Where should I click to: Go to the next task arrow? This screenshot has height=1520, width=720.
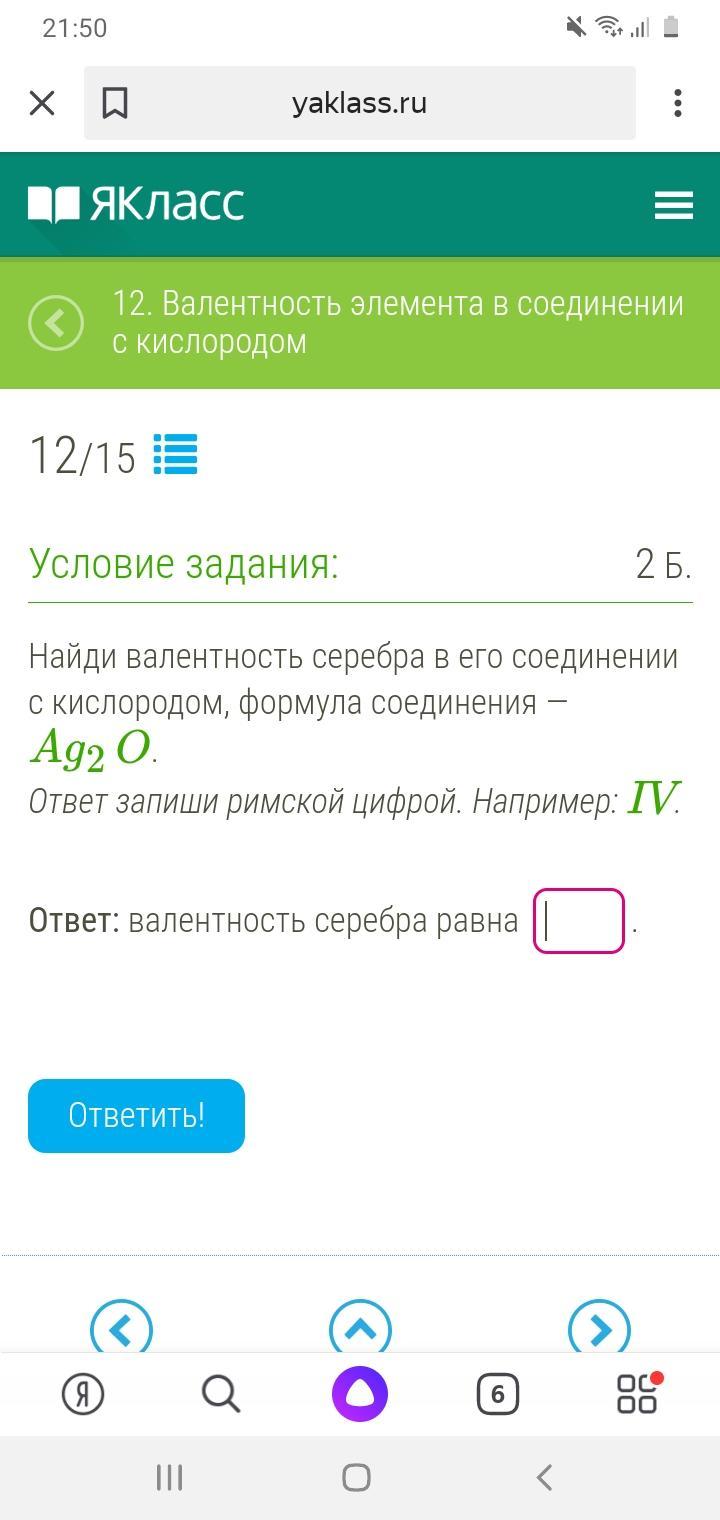click(x=599, y=1330)
